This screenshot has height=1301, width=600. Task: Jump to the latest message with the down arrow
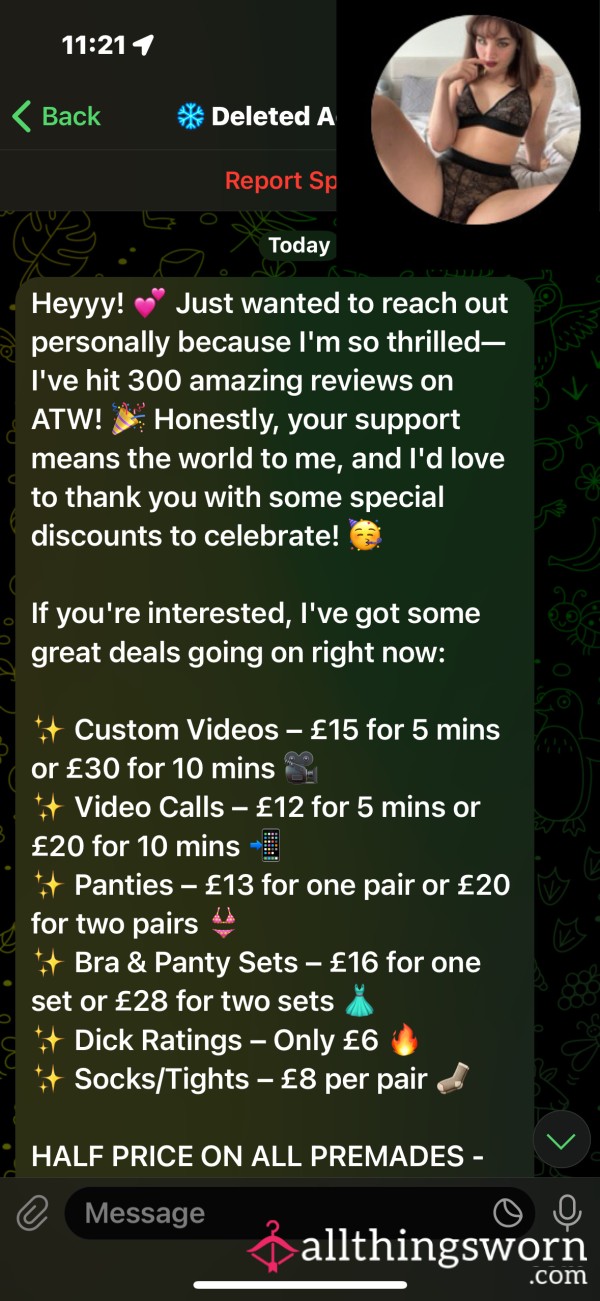(x=561, y=1141)
